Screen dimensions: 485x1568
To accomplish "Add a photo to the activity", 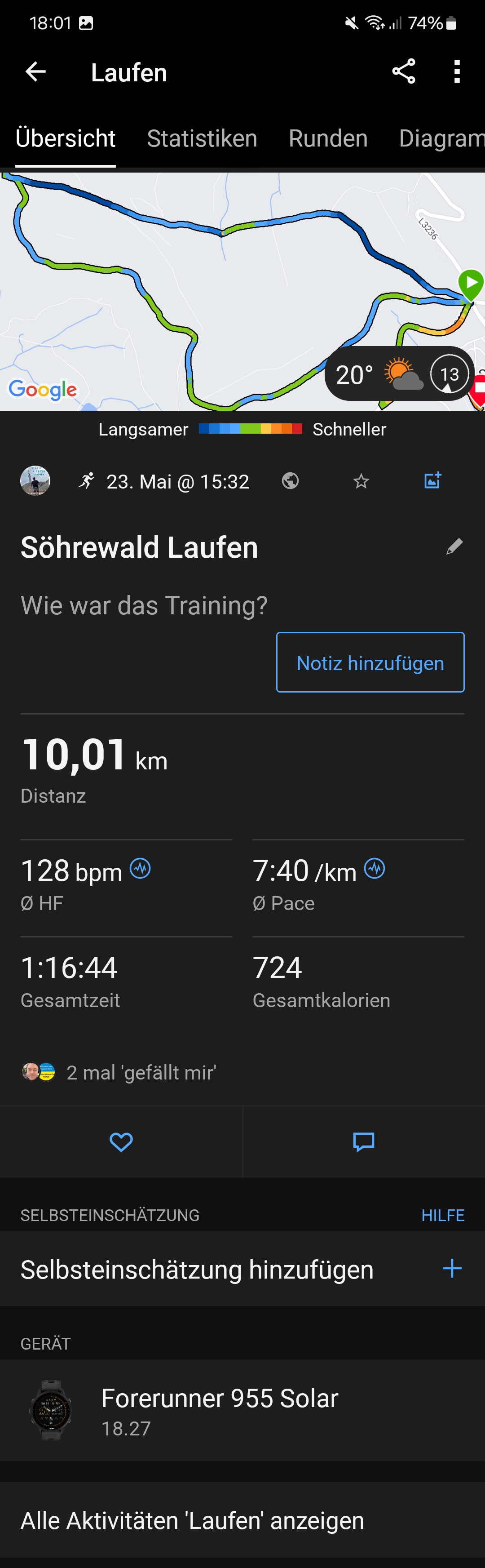I will 432,481.
